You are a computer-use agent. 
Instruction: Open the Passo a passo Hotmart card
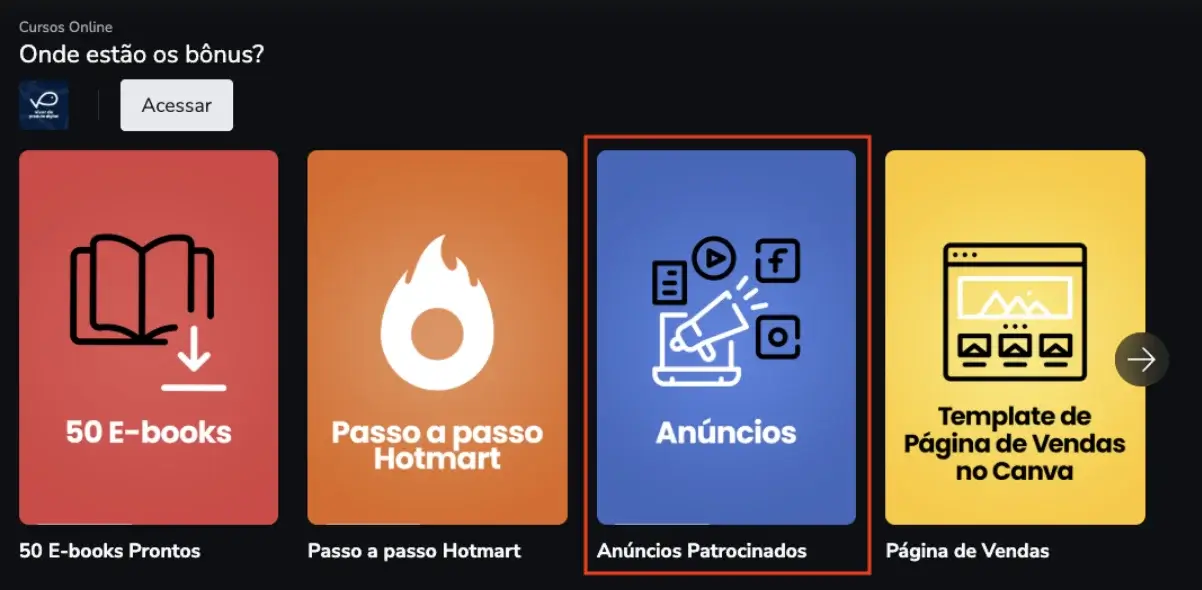point(437,338)
